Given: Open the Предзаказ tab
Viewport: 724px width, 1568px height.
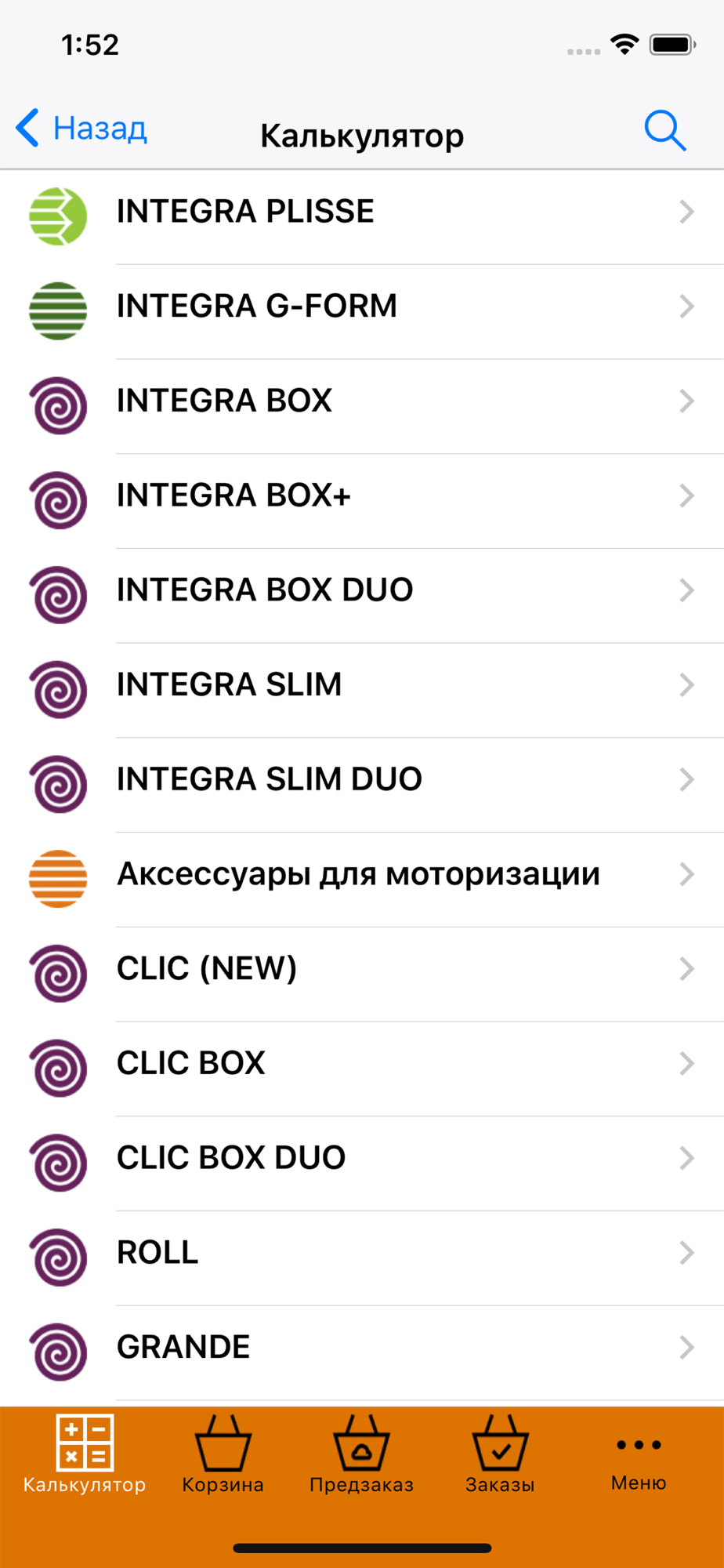Looking at the screenshot, I should click(x=361, y=1455).
